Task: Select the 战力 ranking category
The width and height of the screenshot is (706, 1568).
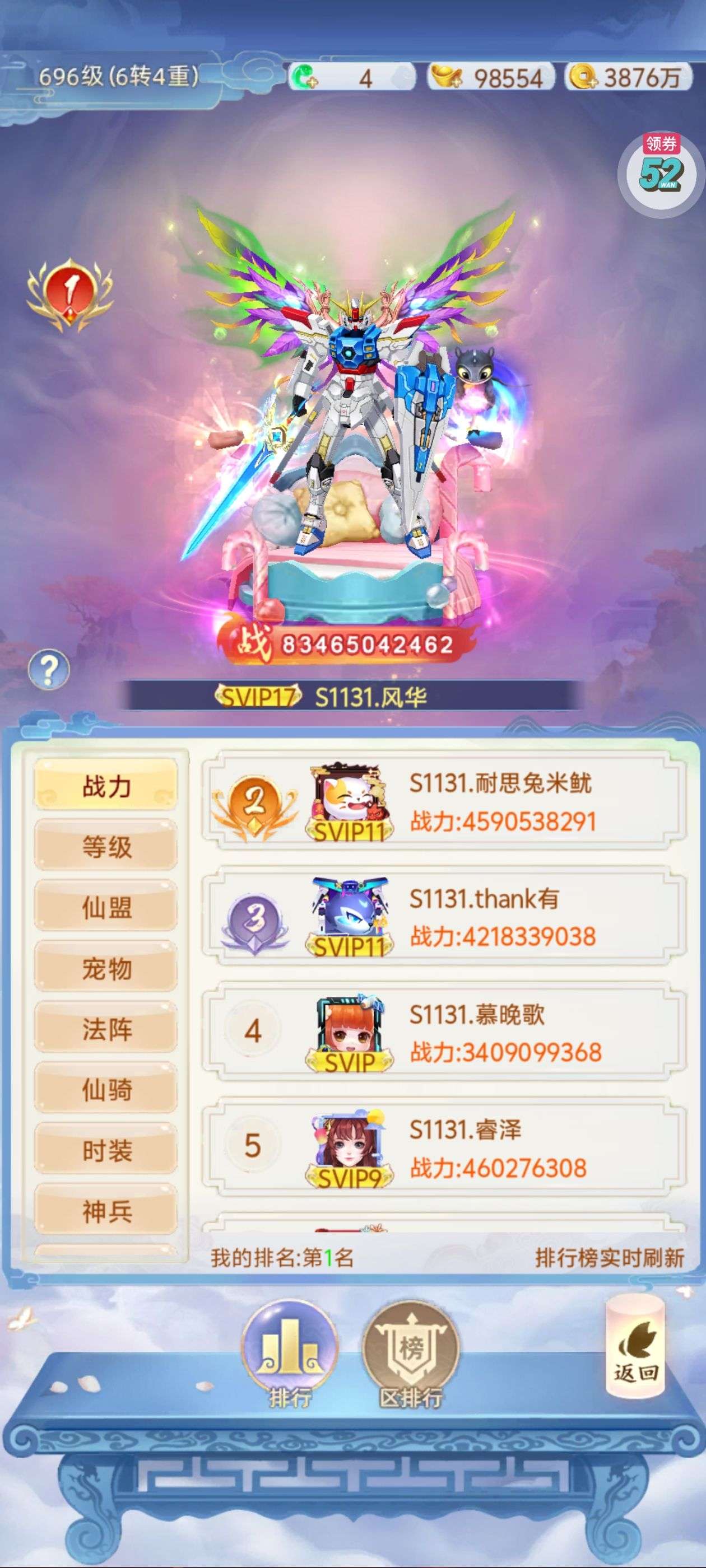Action: 106,786
